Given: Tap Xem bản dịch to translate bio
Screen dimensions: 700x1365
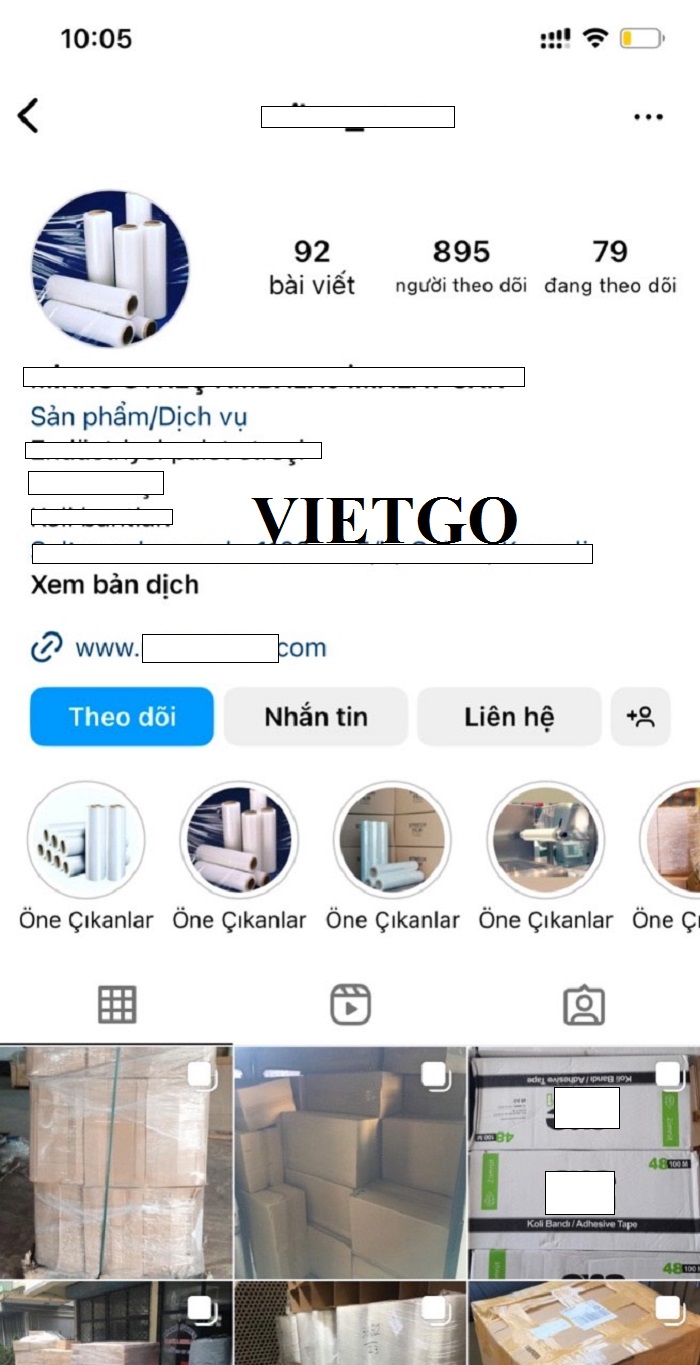Looking at the screenshot, I should tap(115, 584).
